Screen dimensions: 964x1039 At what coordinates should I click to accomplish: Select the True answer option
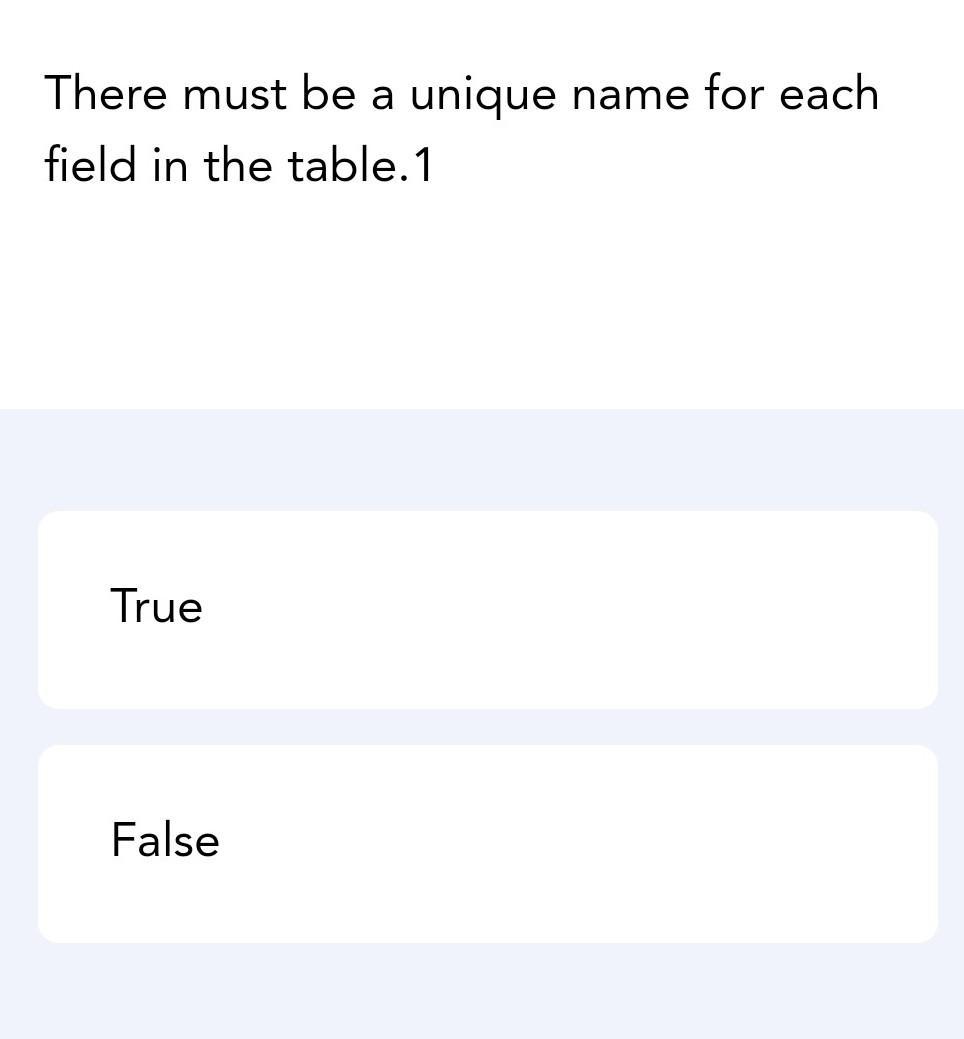pyautogui.click(x=488, y=610)
